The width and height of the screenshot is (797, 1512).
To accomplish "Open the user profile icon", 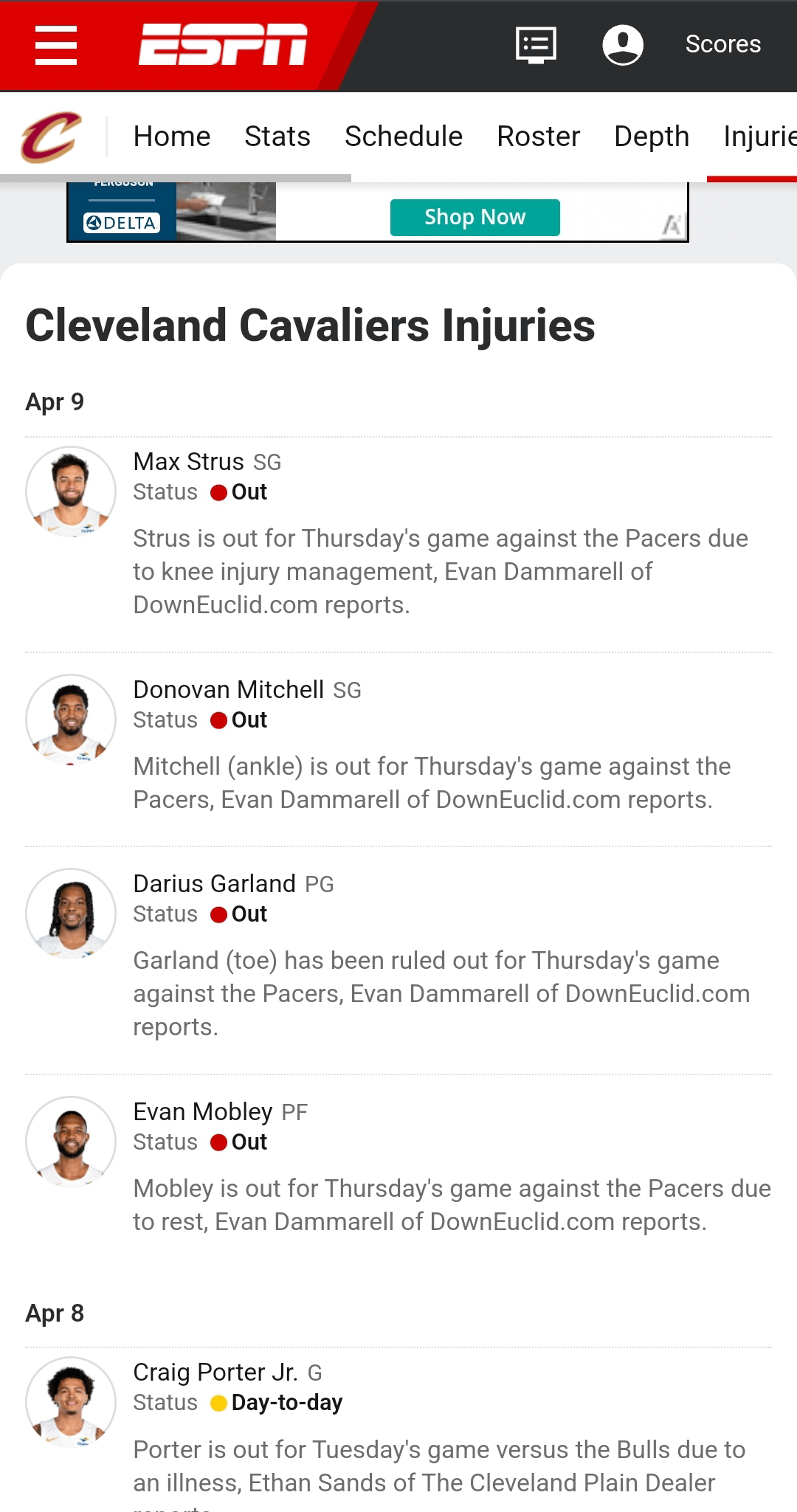I will point(623,45).
